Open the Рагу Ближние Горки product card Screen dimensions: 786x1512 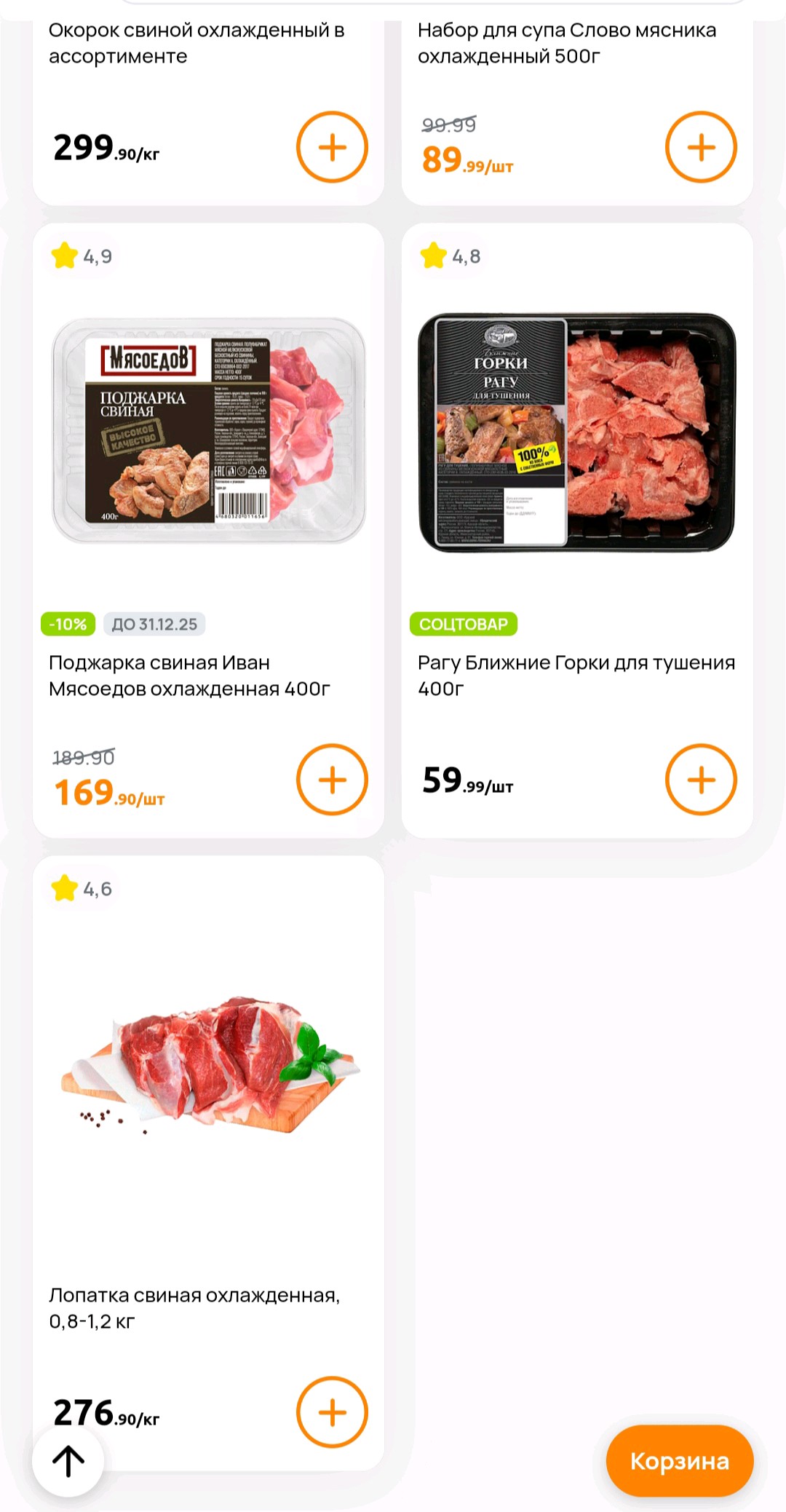577,531
